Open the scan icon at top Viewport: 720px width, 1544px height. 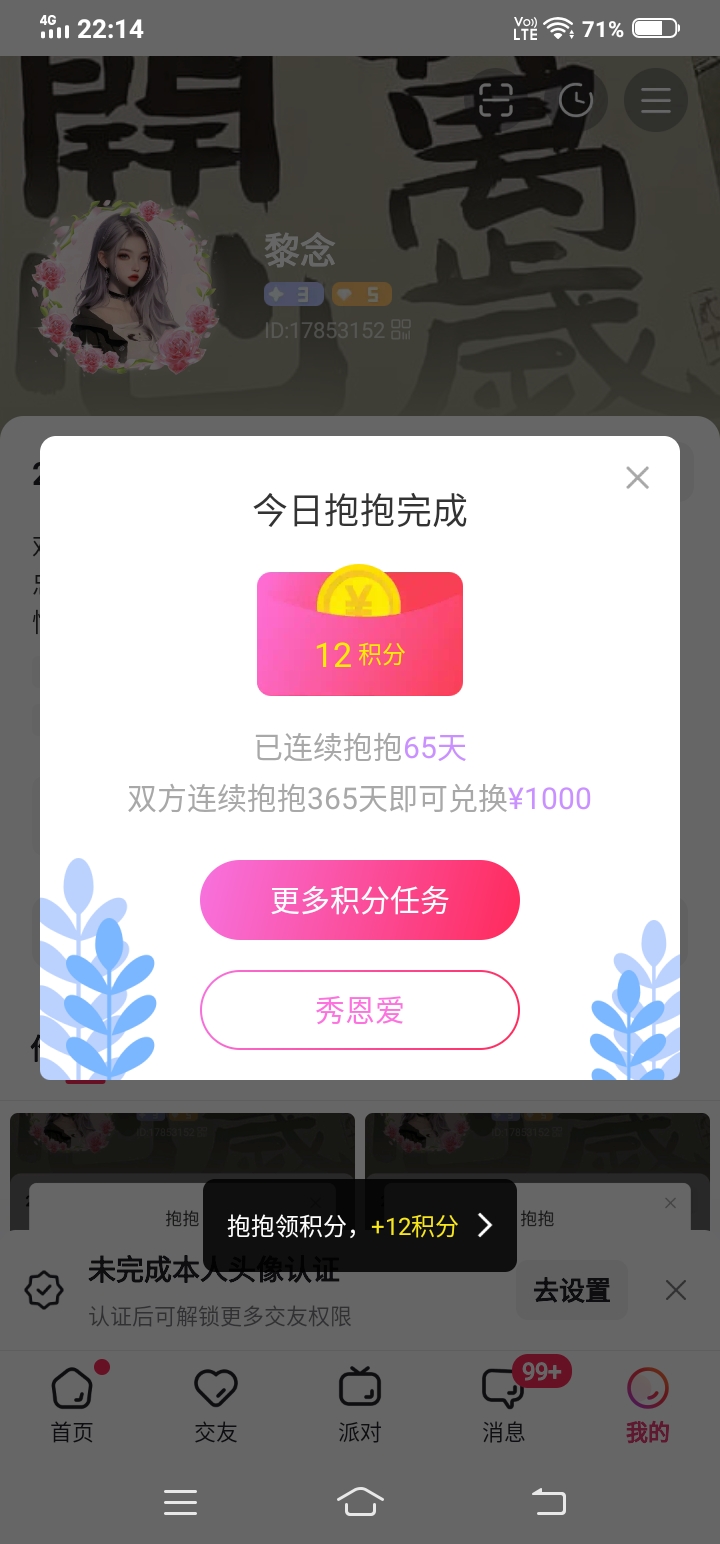496,100
